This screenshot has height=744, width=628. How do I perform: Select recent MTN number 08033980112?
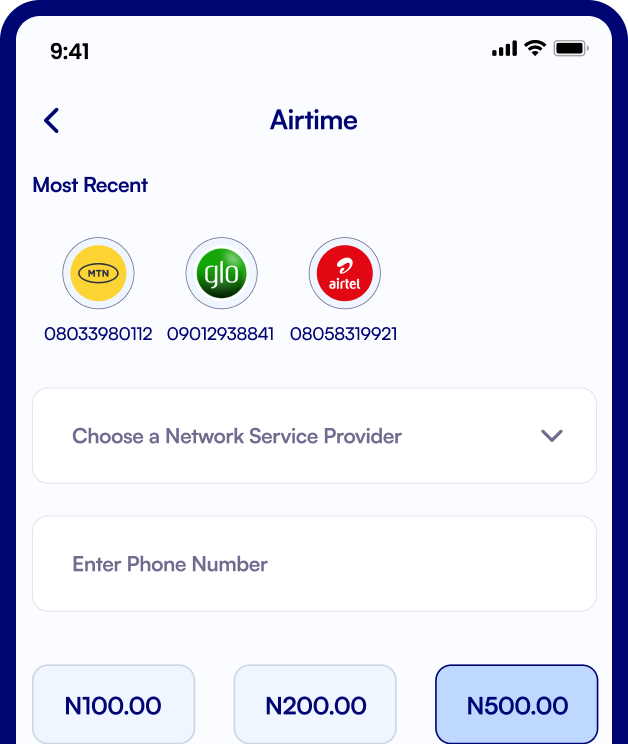click(x=98, y=273)
